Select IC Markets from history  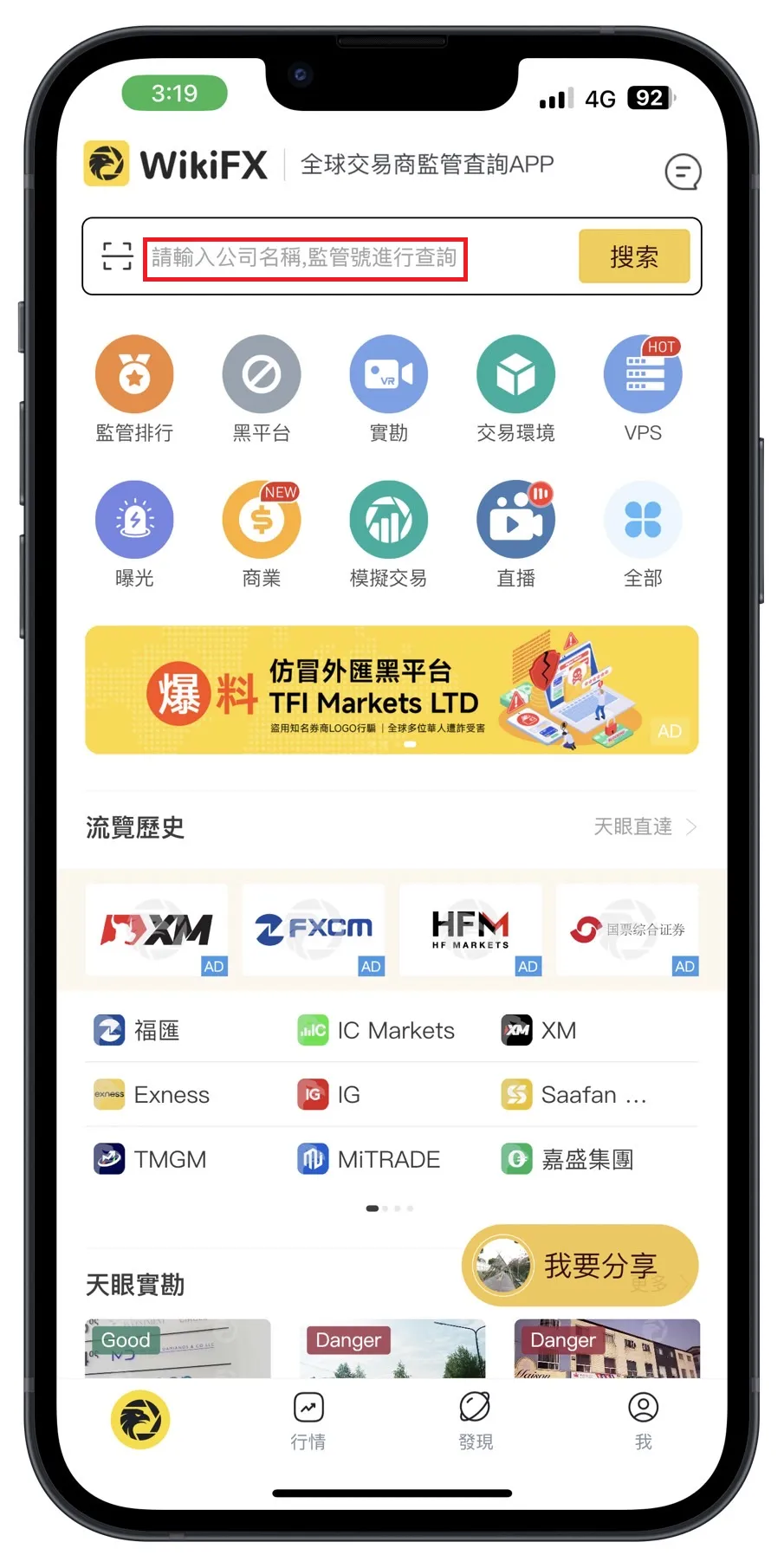(376, 1030)
